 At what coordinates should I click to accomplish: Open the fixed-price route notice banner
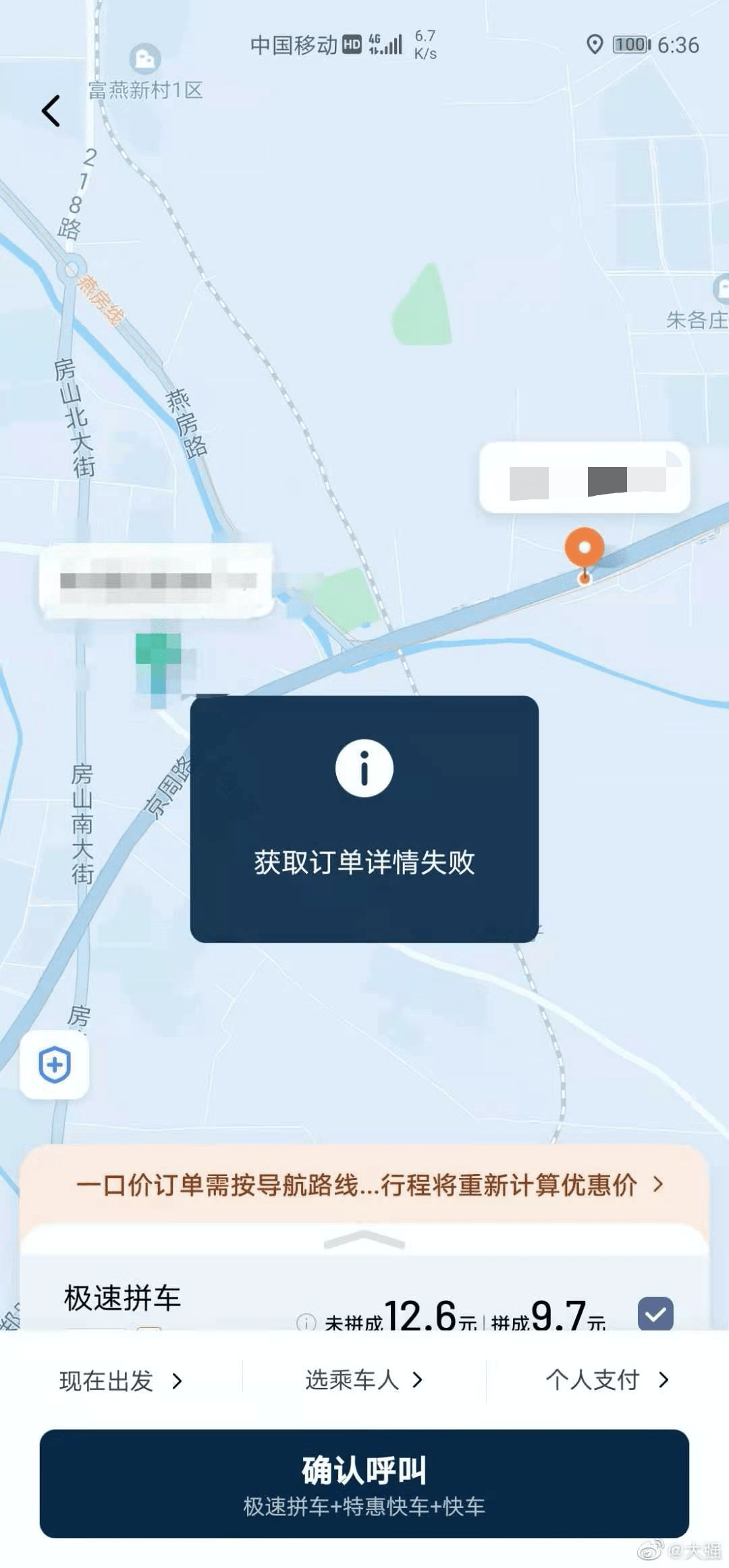pyautogui.click(x=364, y=1185)
